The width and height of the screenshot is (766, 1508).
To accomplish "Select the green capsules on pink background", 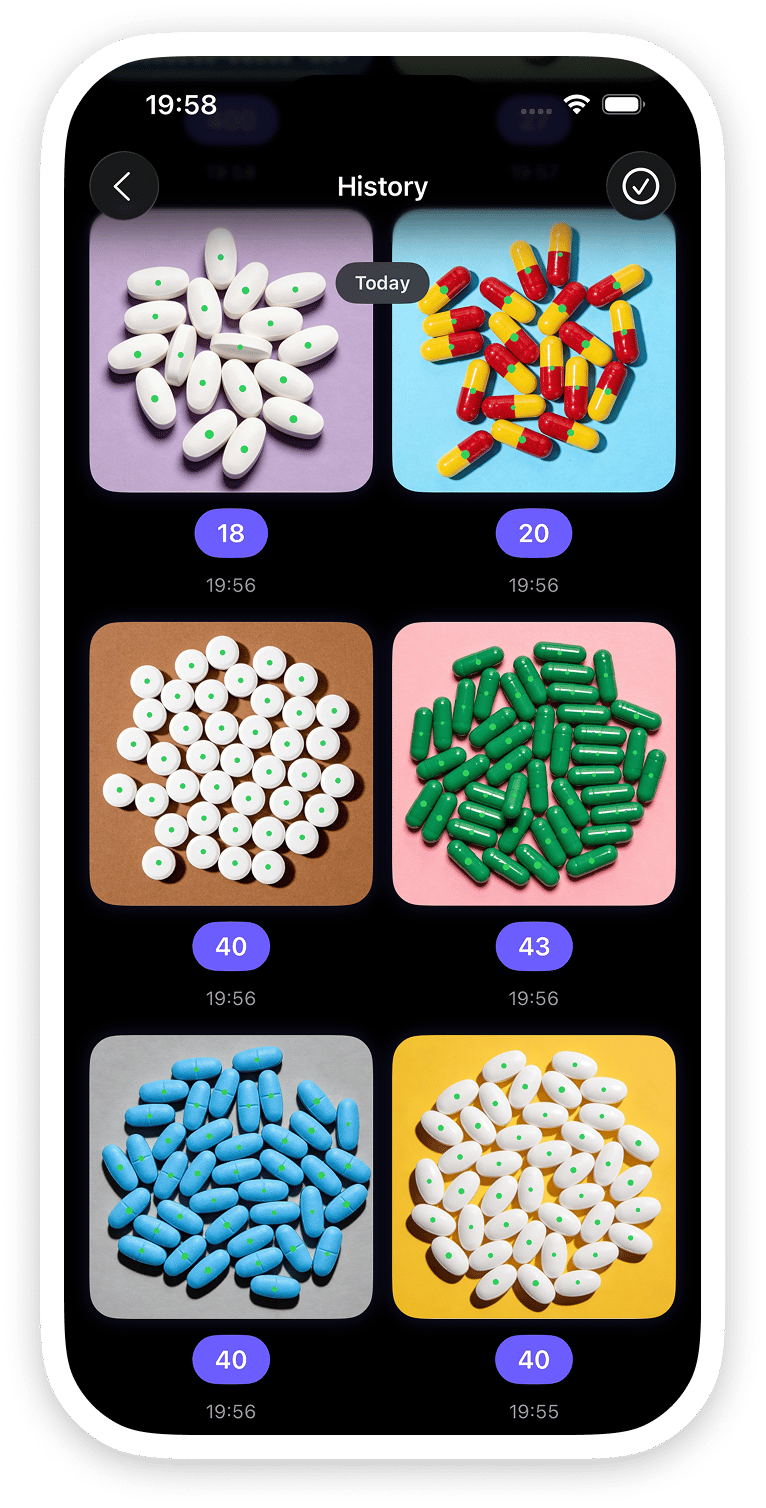I will click(x=534, y=763).
